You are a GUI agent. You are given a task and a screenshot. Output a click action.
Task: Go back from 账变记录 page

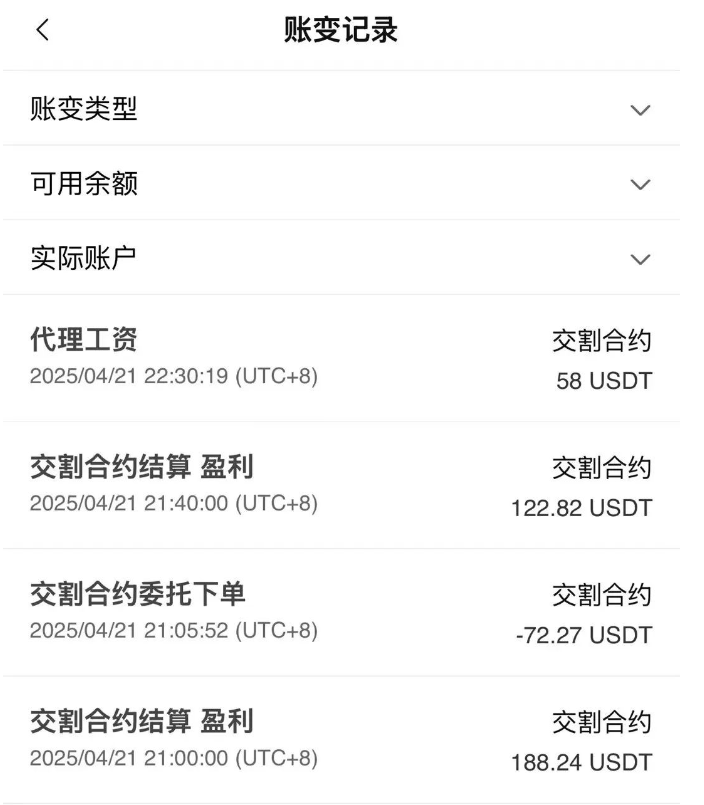(x=41, y=31)
